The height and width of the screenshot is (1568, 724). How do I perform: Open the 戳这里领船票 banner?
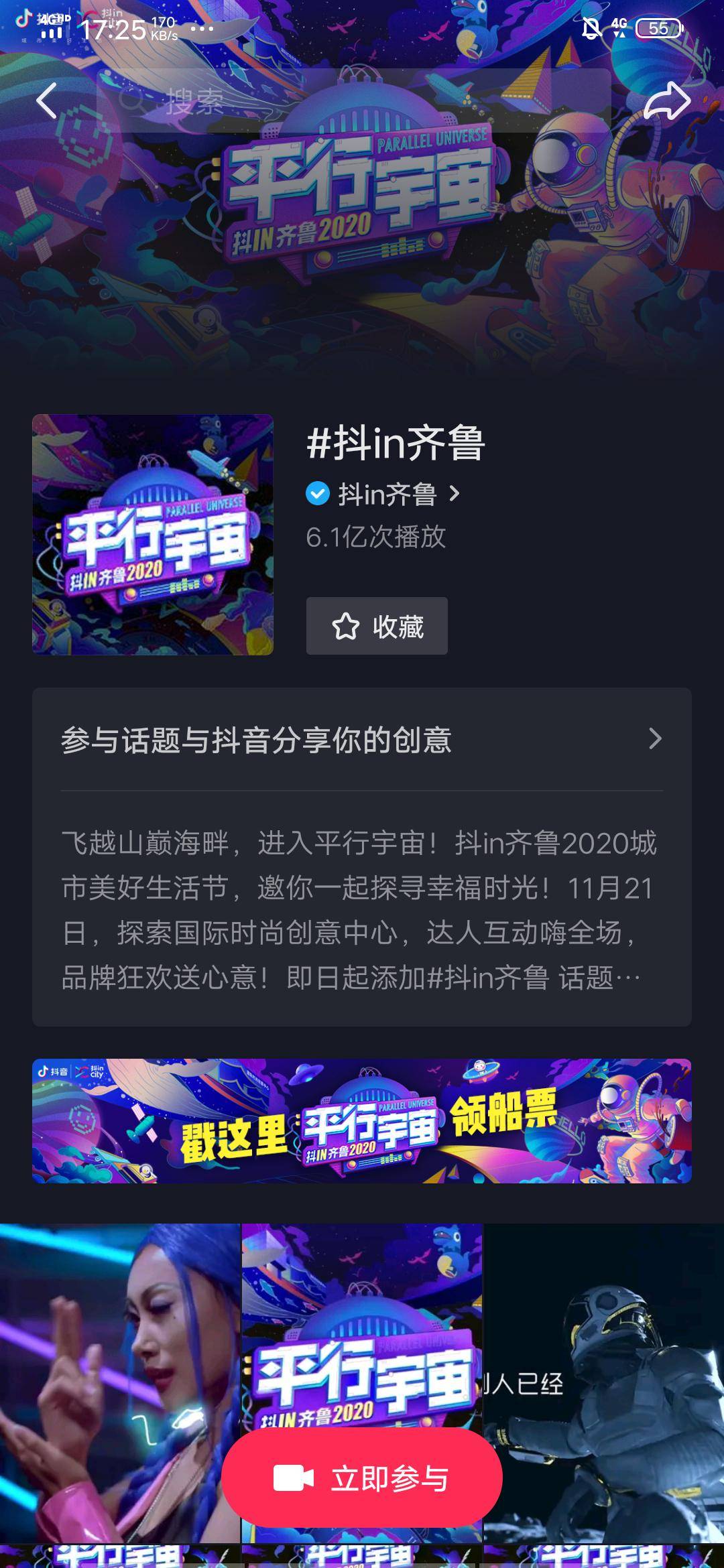[361, 1120]
